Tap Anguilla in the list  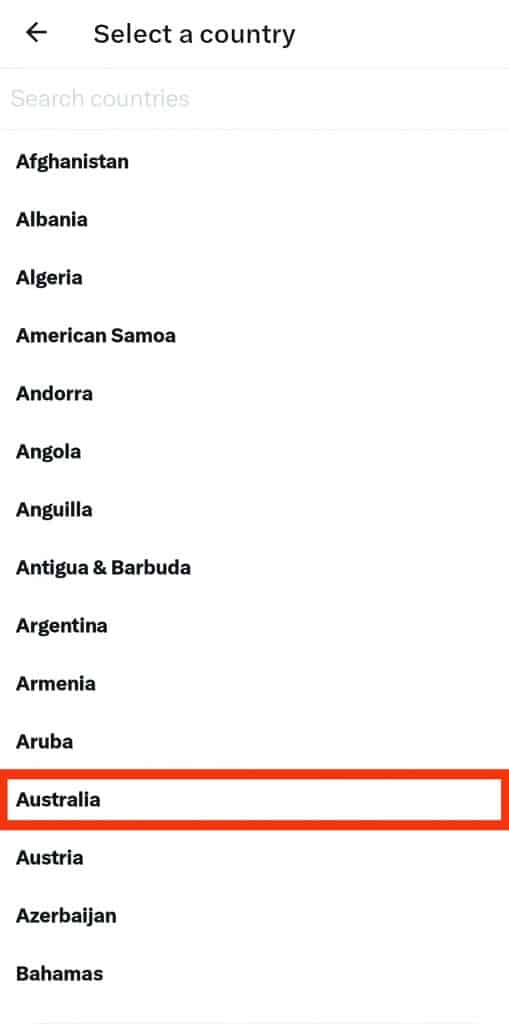pos(254,509)
